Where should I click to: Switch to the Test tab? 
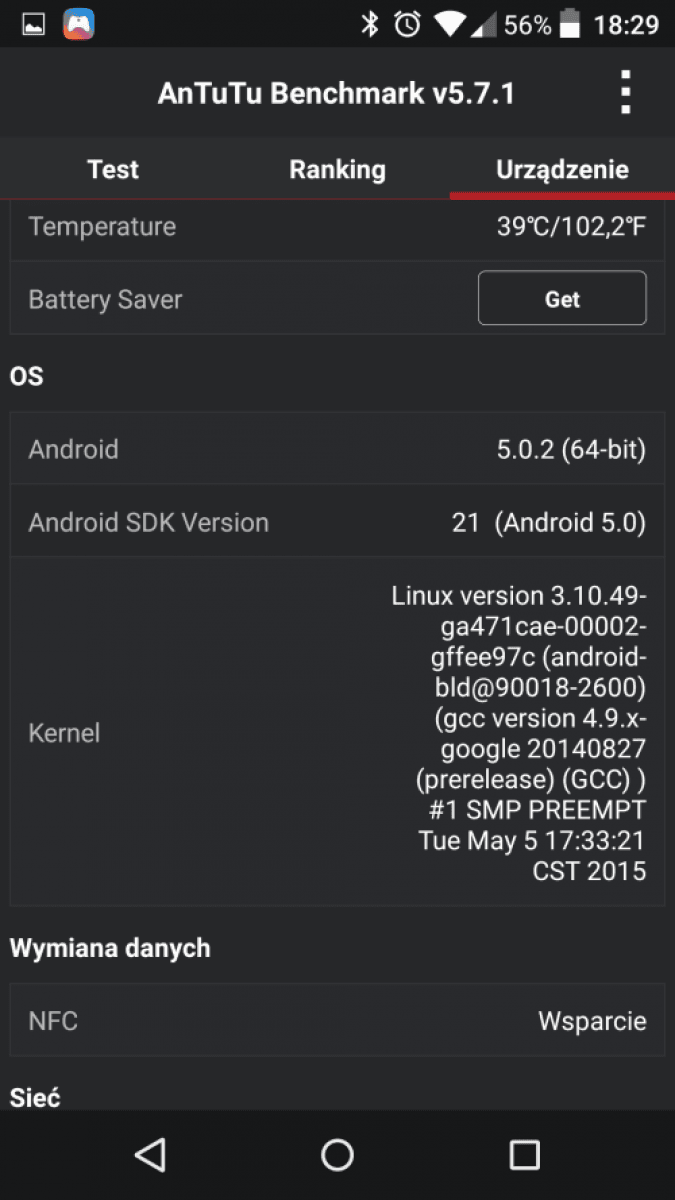pos(113,169)
